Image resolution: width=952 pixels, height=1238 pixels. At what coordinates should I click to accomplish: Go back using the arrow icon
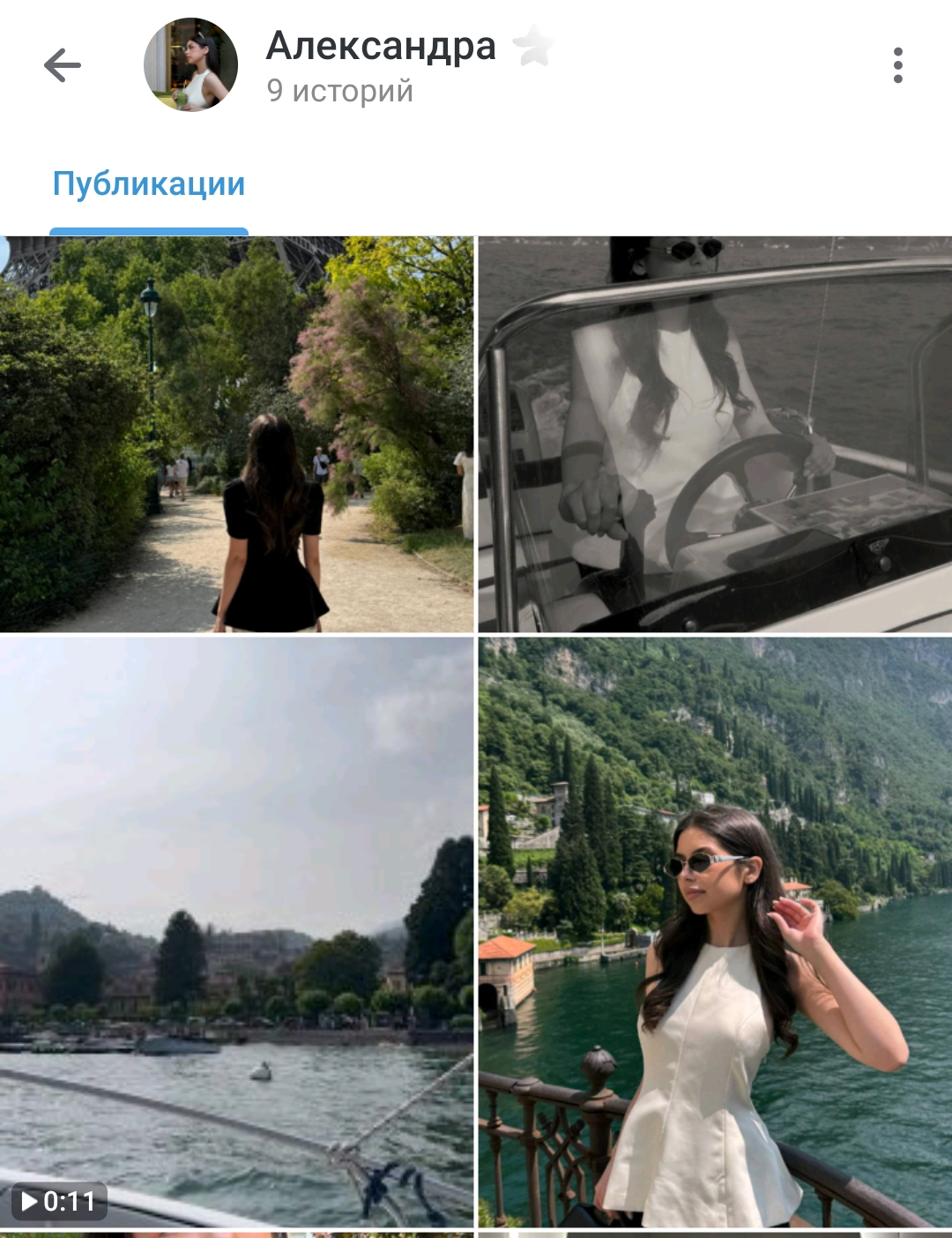click(62, 65)
